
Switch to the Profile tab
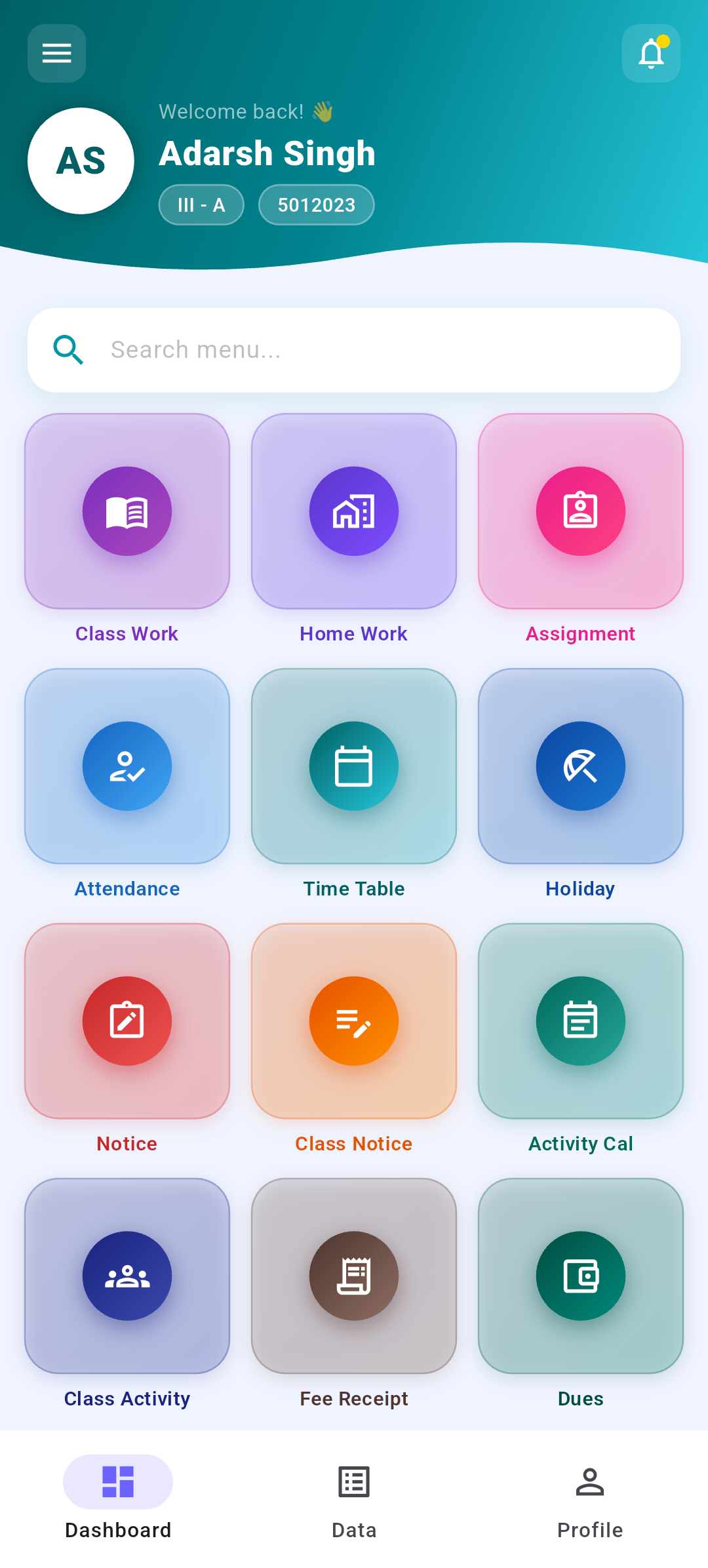[590, 1498]
